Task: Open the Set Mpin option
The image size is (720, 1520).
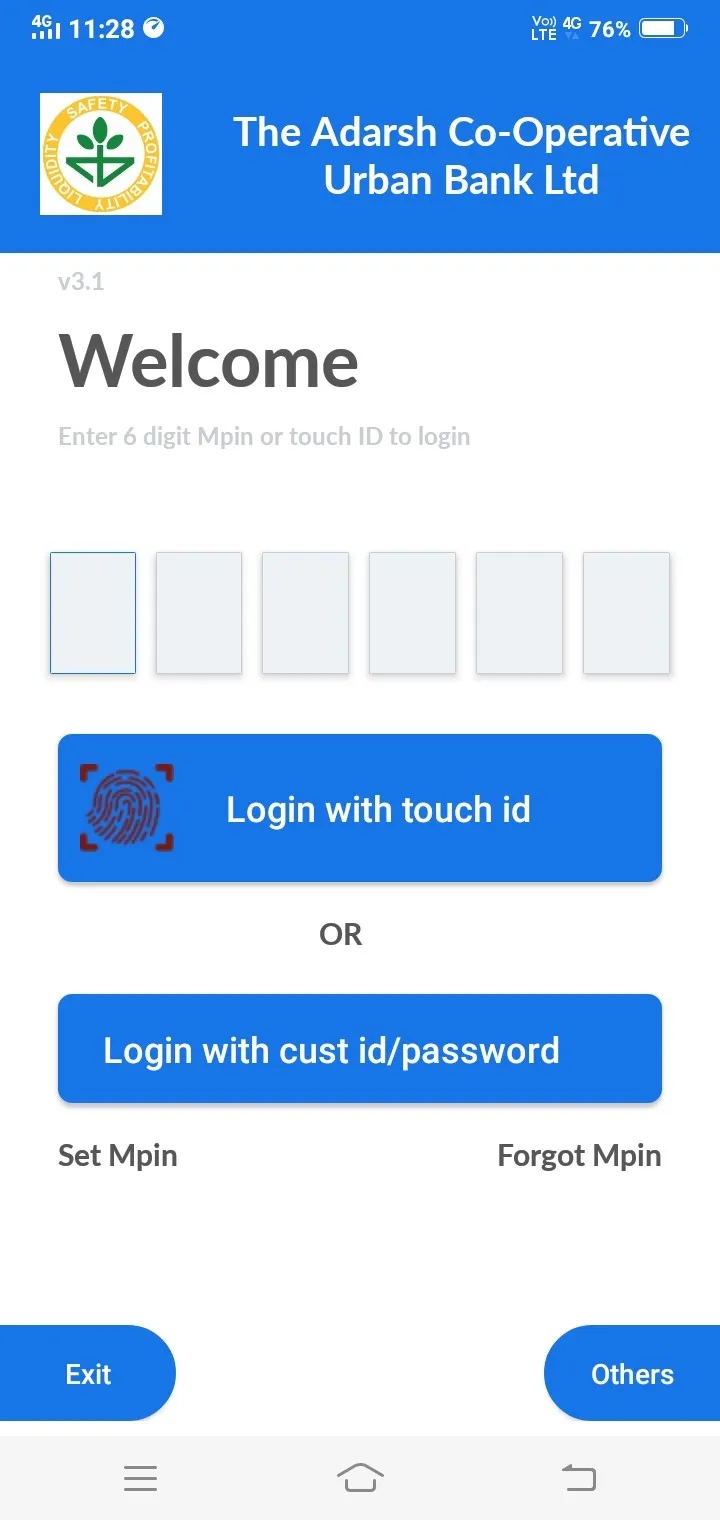Action: pos(118,1156)
